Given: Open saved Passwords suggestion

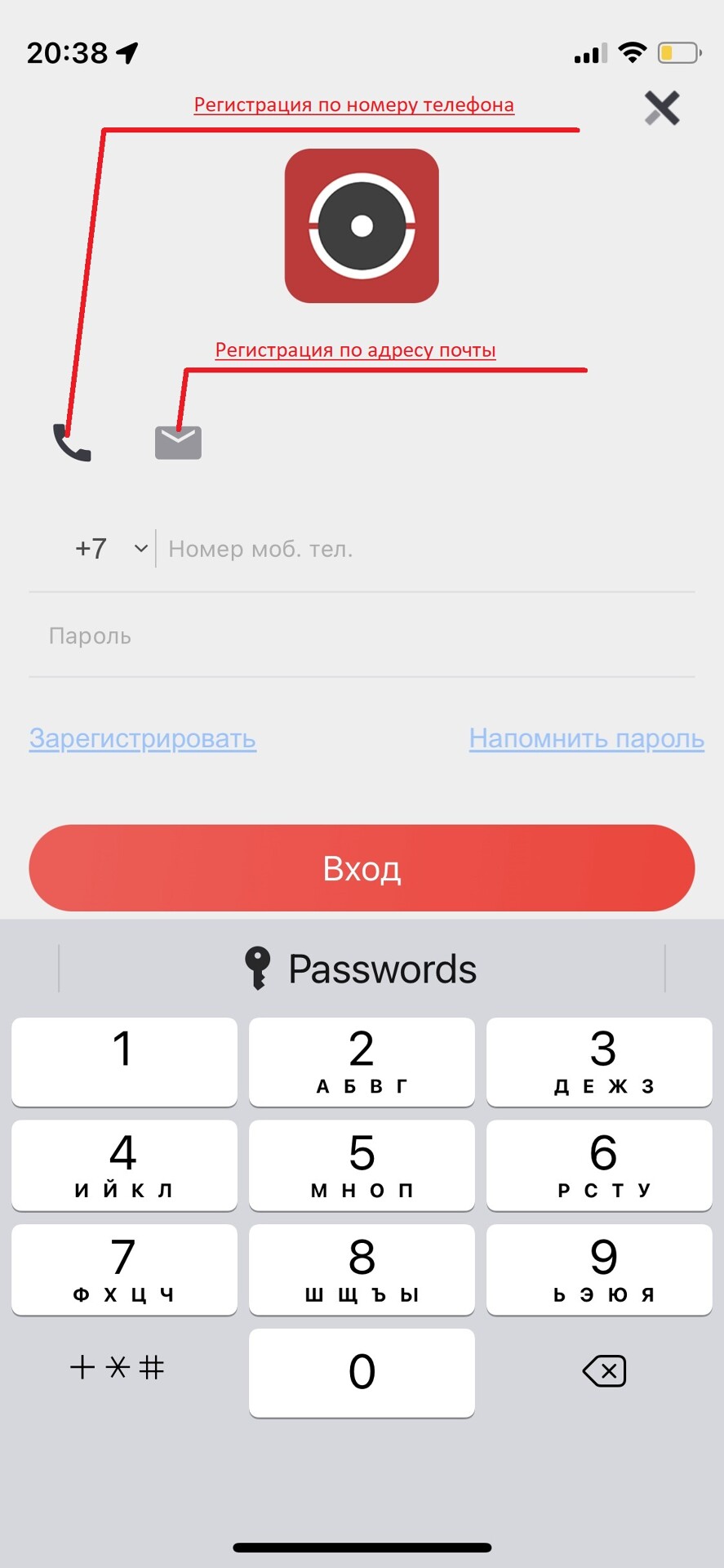Looking at the screenshot, I should 362,969.
